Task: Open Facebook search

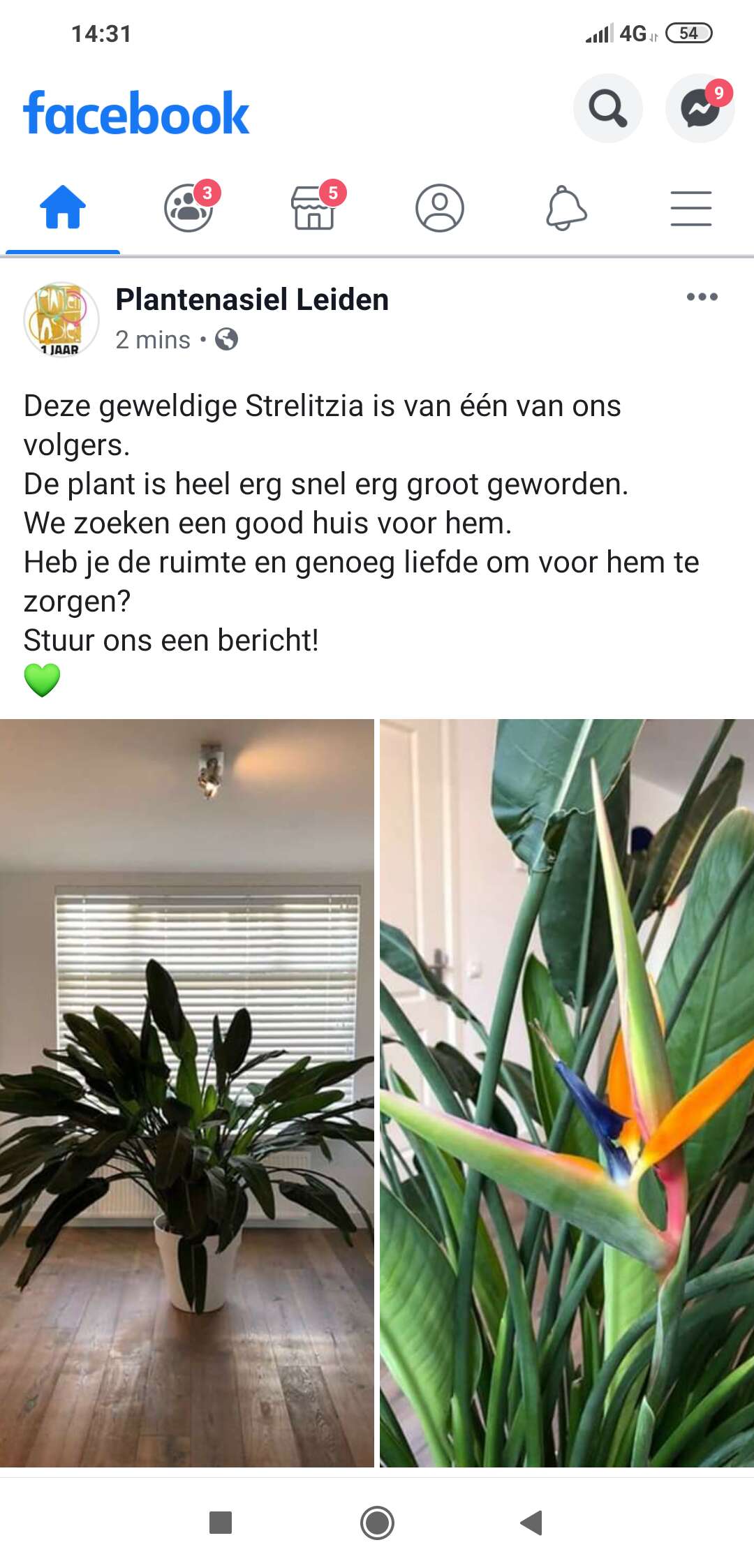Action: (x=607, y=108)
